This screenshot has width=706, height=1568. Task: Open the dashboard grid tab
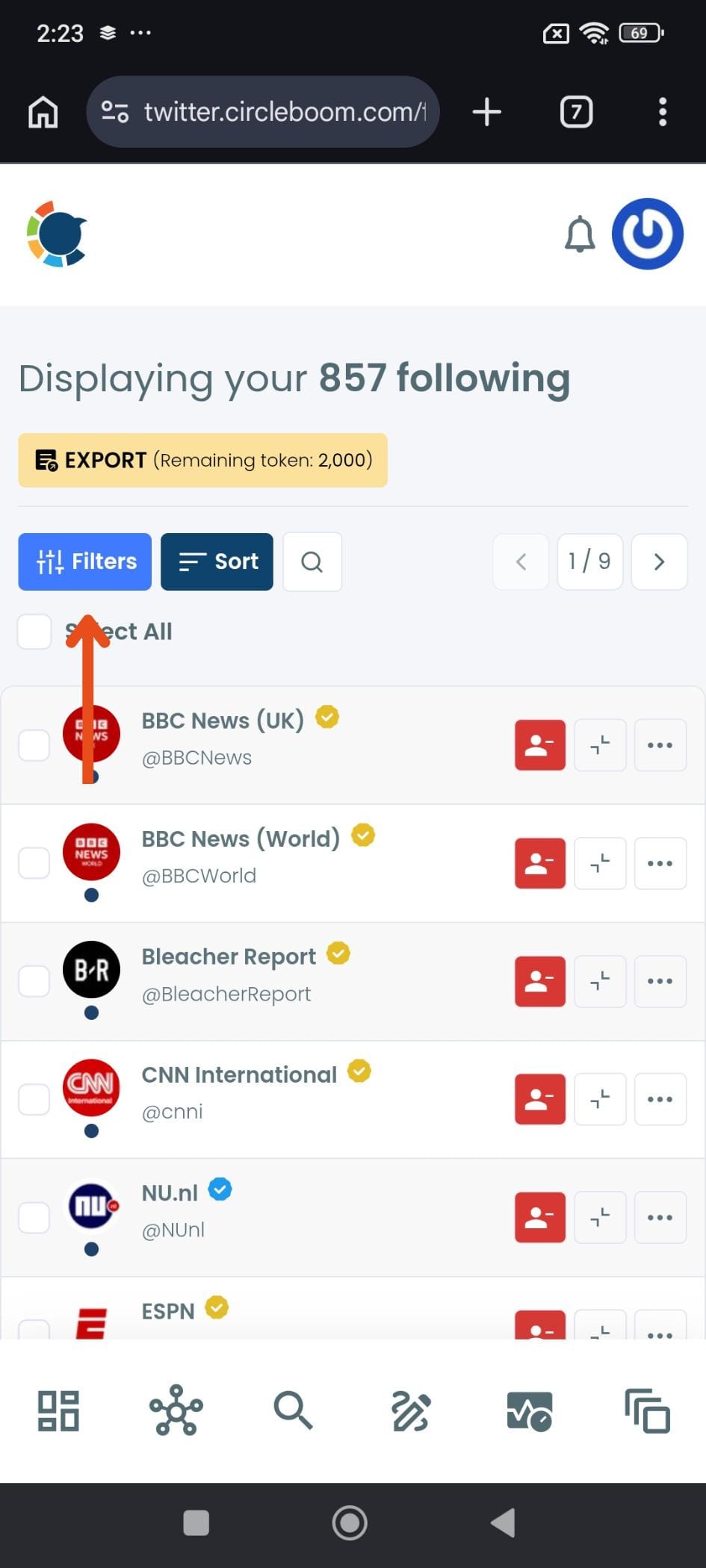tap(58, 1410)
